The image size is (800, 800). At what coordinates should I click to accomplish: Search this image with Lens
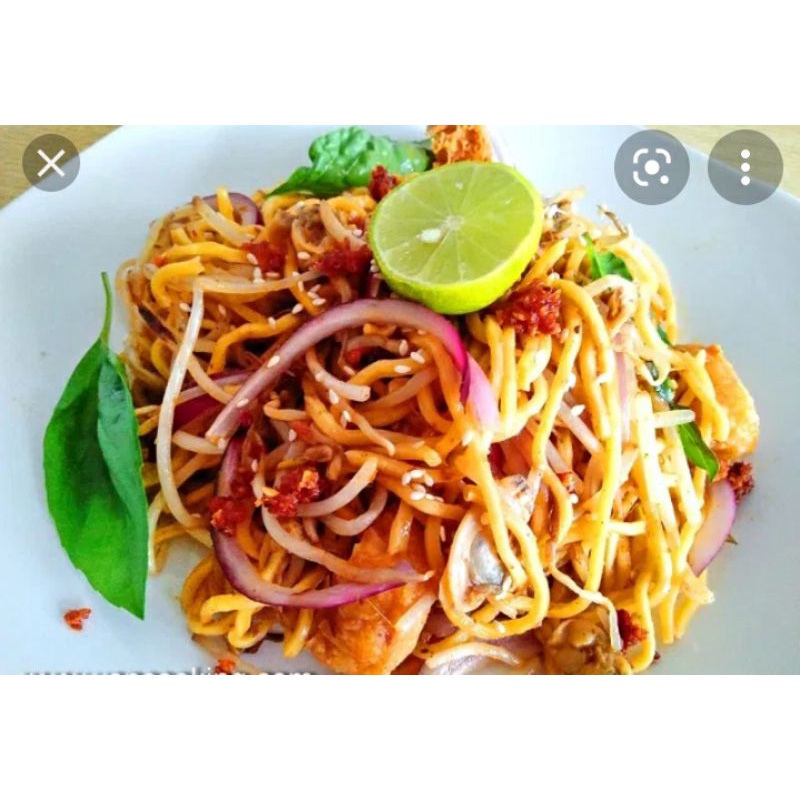click(652, 167)
